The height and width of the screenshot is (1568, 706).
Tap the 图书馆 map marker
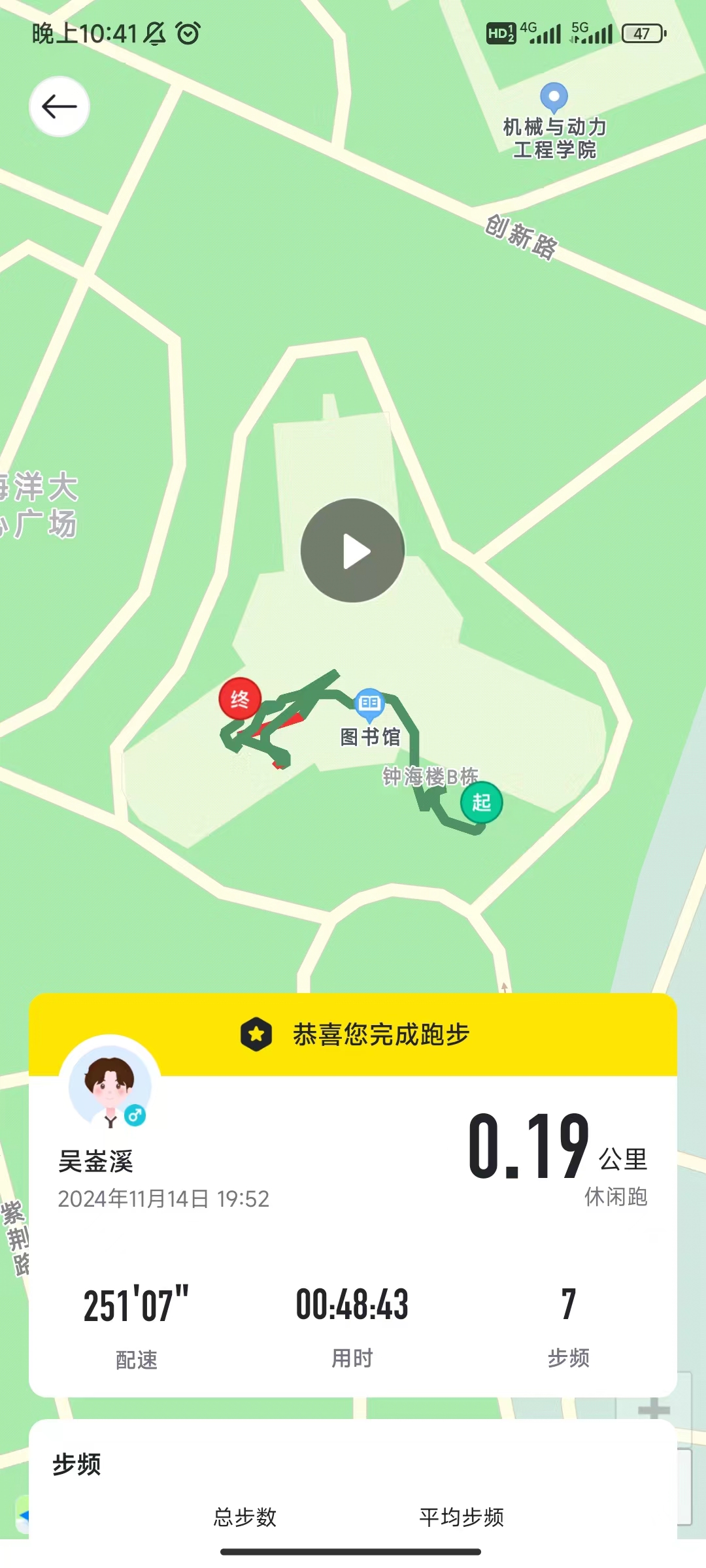pyautogui.click(x=369, y=705)
